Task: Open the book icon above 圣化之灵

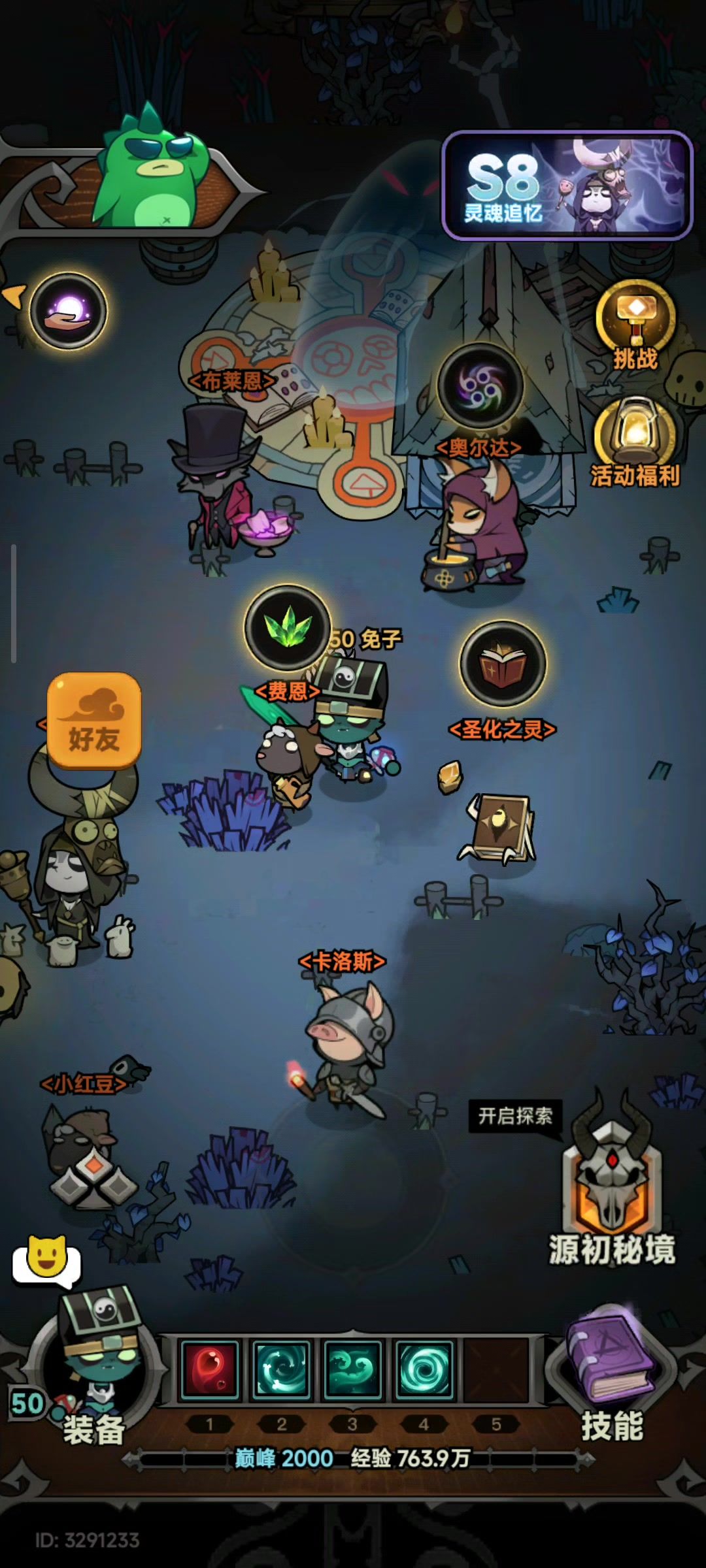Action: (503, 664)
